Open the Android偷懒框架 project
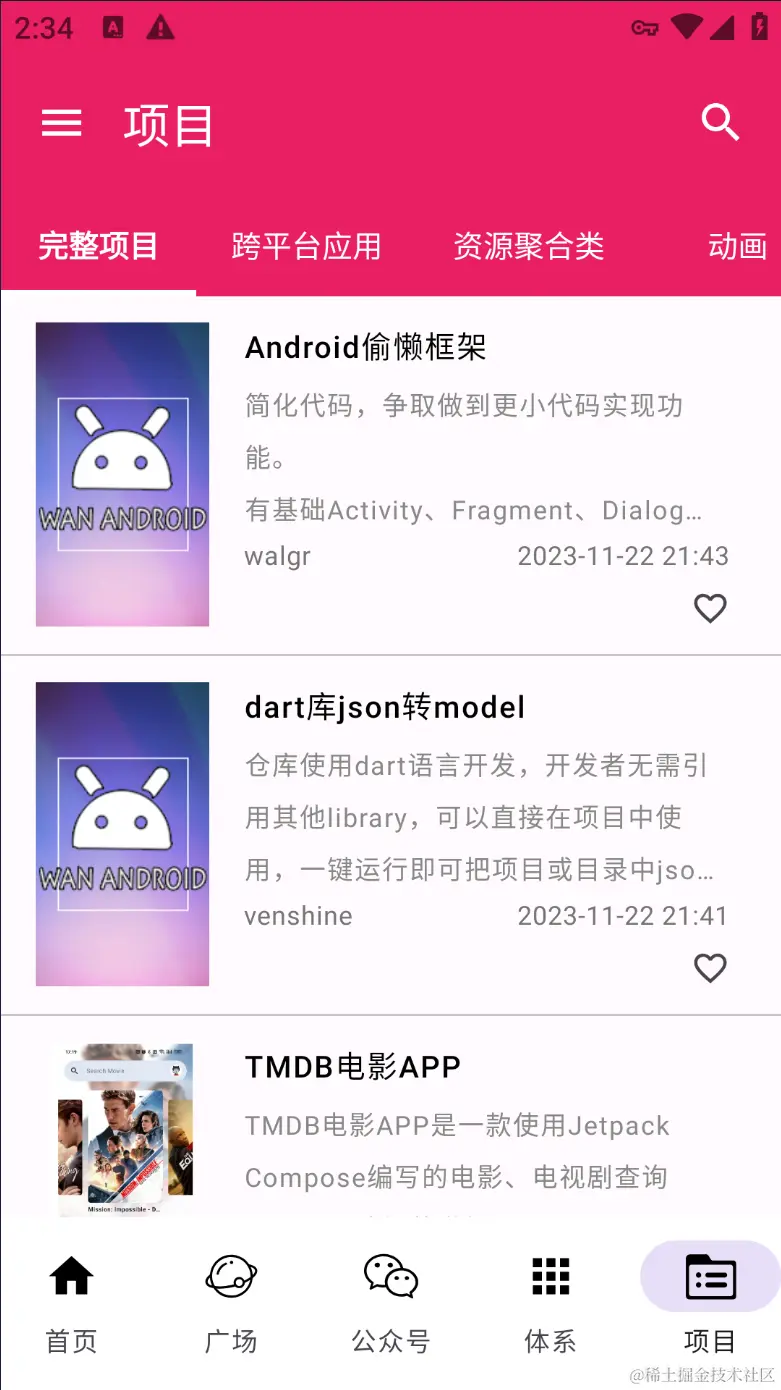The width and height of the screenshot is (781, 1390). coord(366,348)
